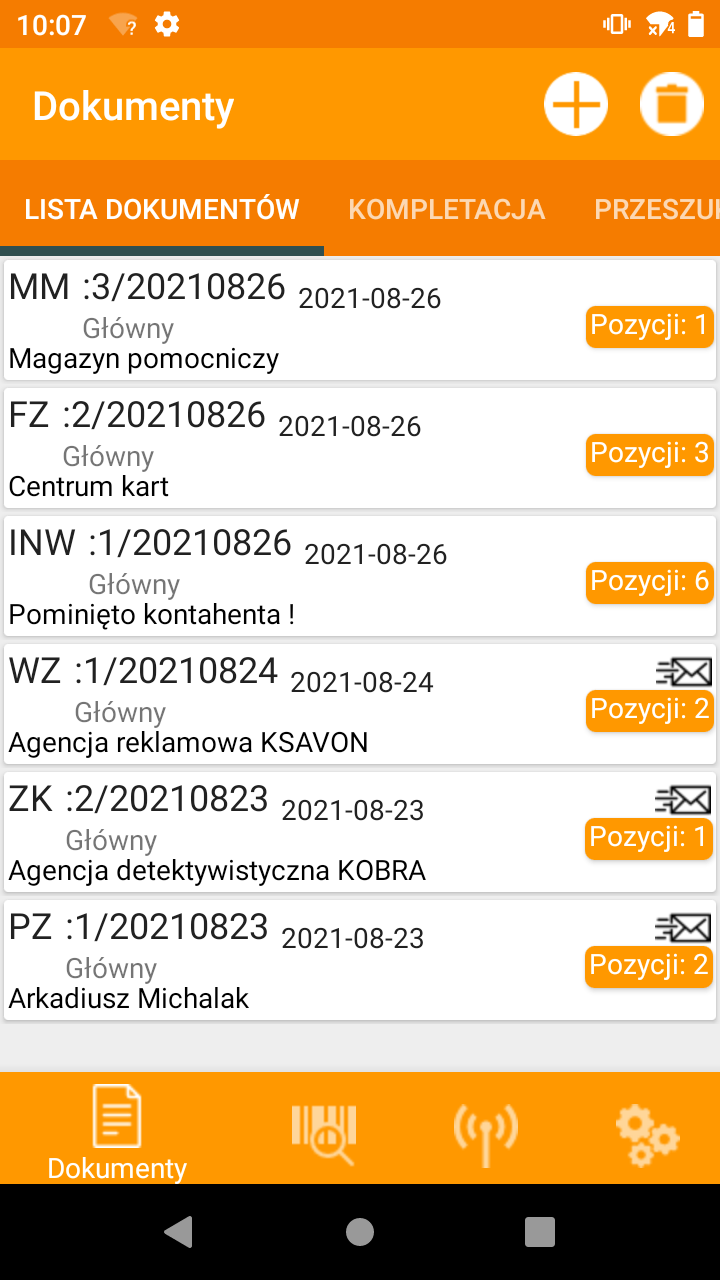Viewport: 720px width, 1280px height.
Task: Open ZK :2/20210823 Agencja detektywistyczna KOBRA
Action: 300,832
